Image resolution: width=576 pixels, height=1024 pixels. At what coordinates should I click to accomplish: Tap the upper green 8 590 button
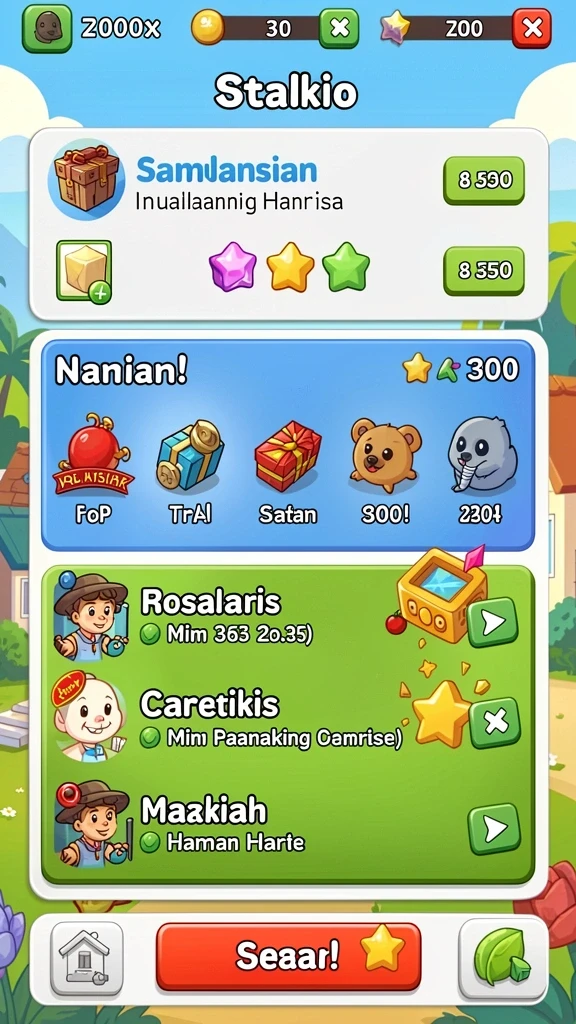point(484,180)
